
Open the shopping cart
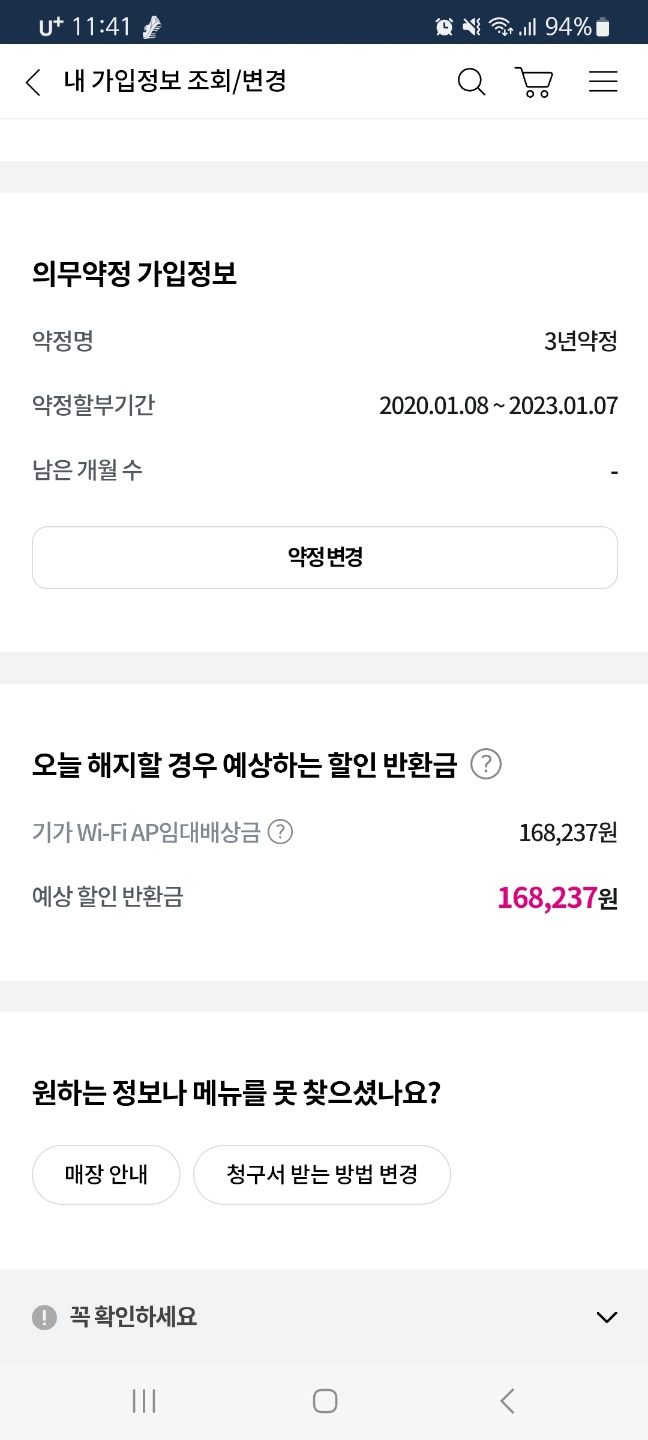[x=535, y=82]
